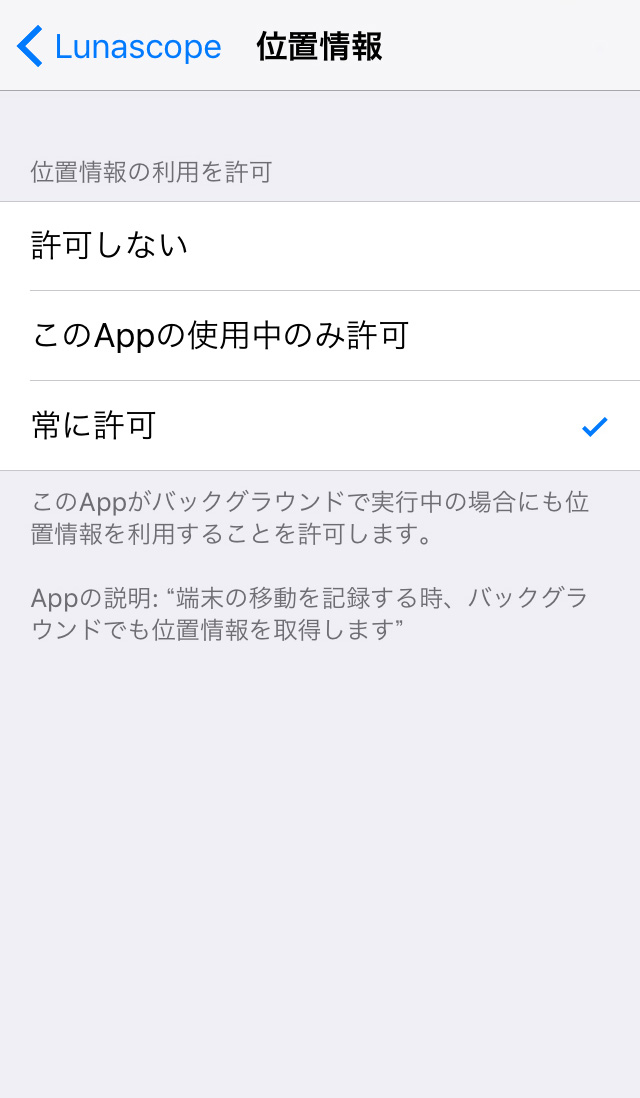Go back to Lunascope settings
The width and height of the screenshot is (640, 1098).
(x=119, y=47)
